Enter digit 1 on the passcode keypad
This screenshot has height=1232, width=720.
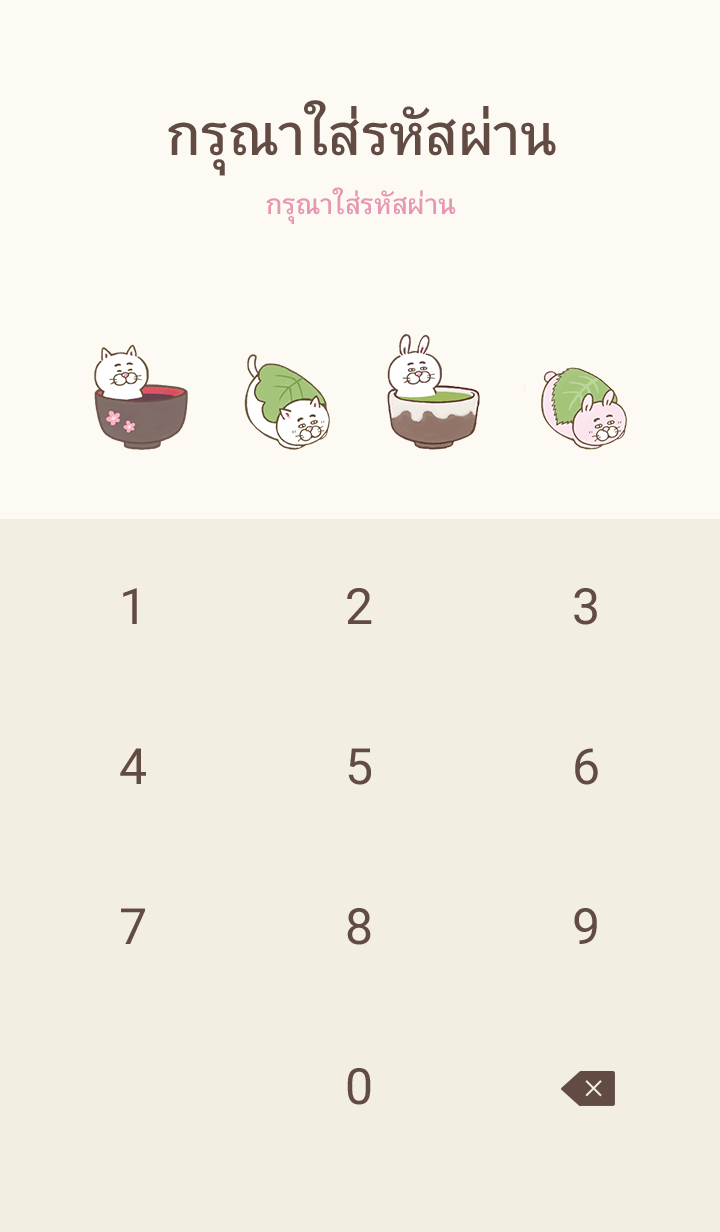[x=132, y=607]
